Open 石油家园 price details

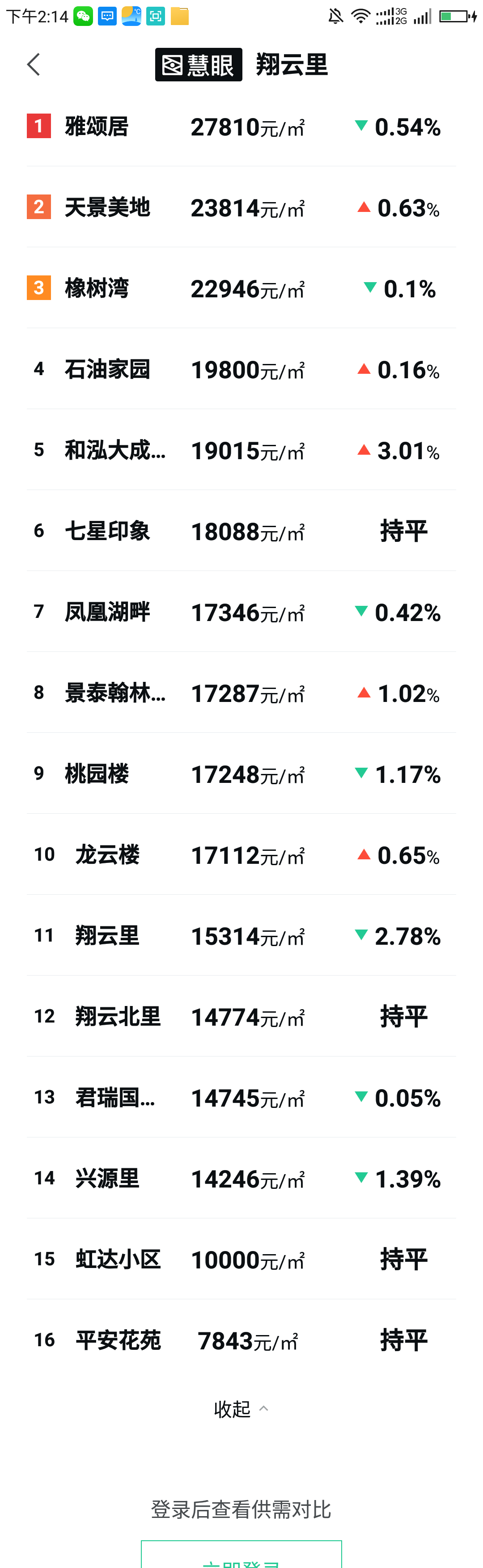(241, 369)
